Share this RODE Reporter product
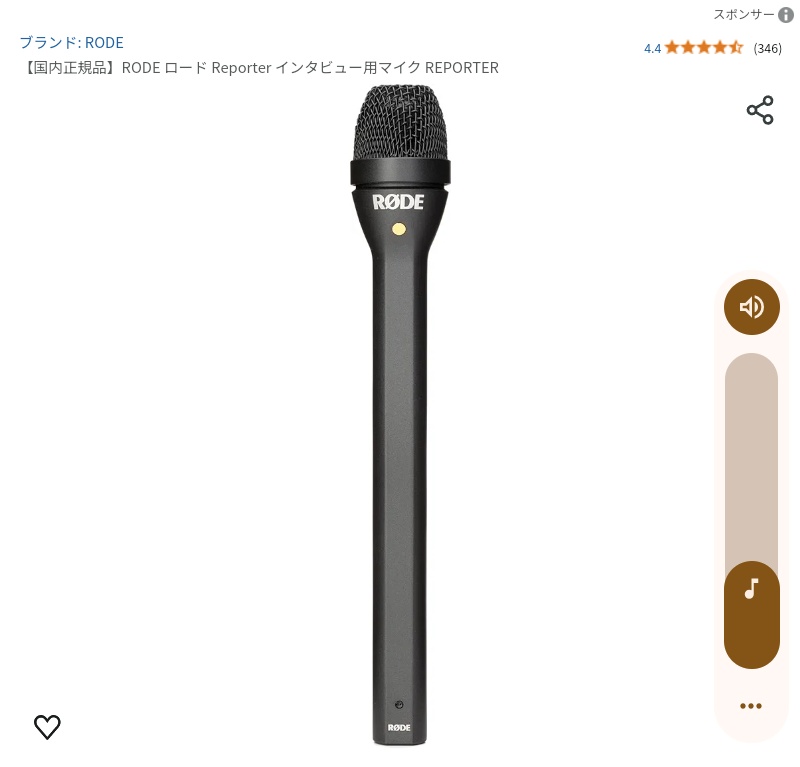This screenshot has width=800, height=767. [x=760, y=110]
